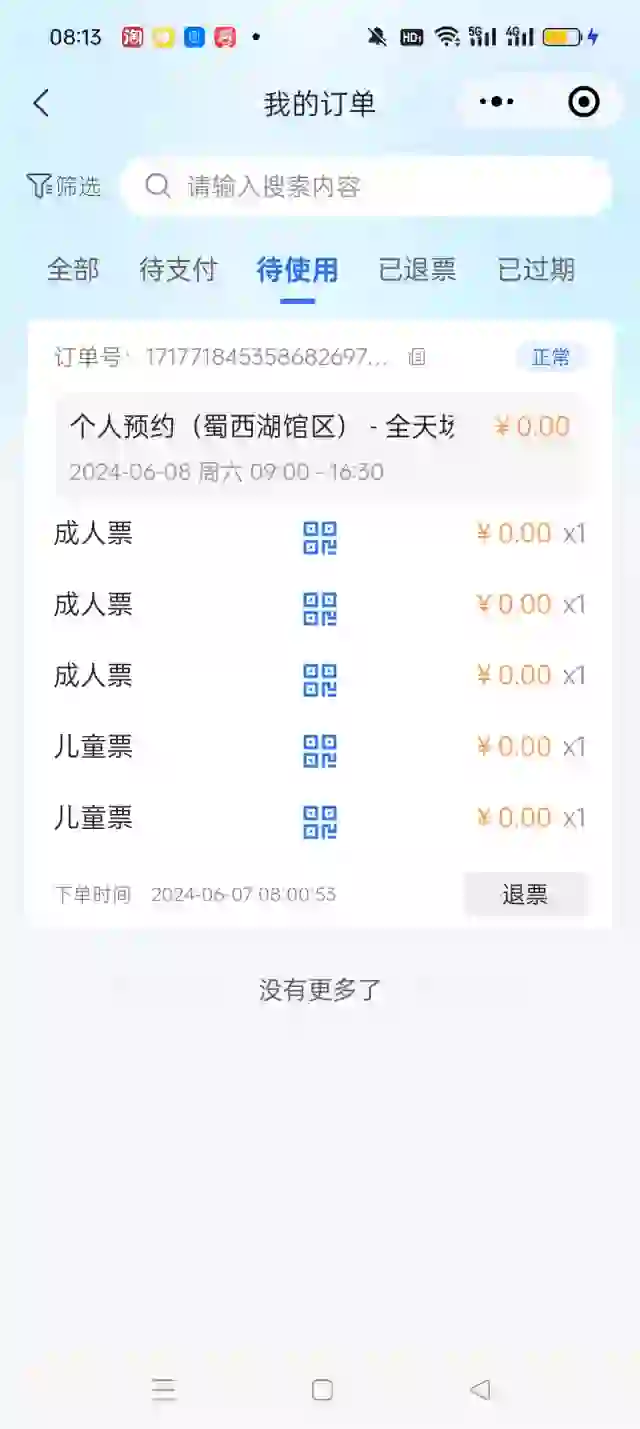The width and height of the screenshot is (640, 1429).
Task: Show QR code for the first 成人票
Action: [320, 538]
